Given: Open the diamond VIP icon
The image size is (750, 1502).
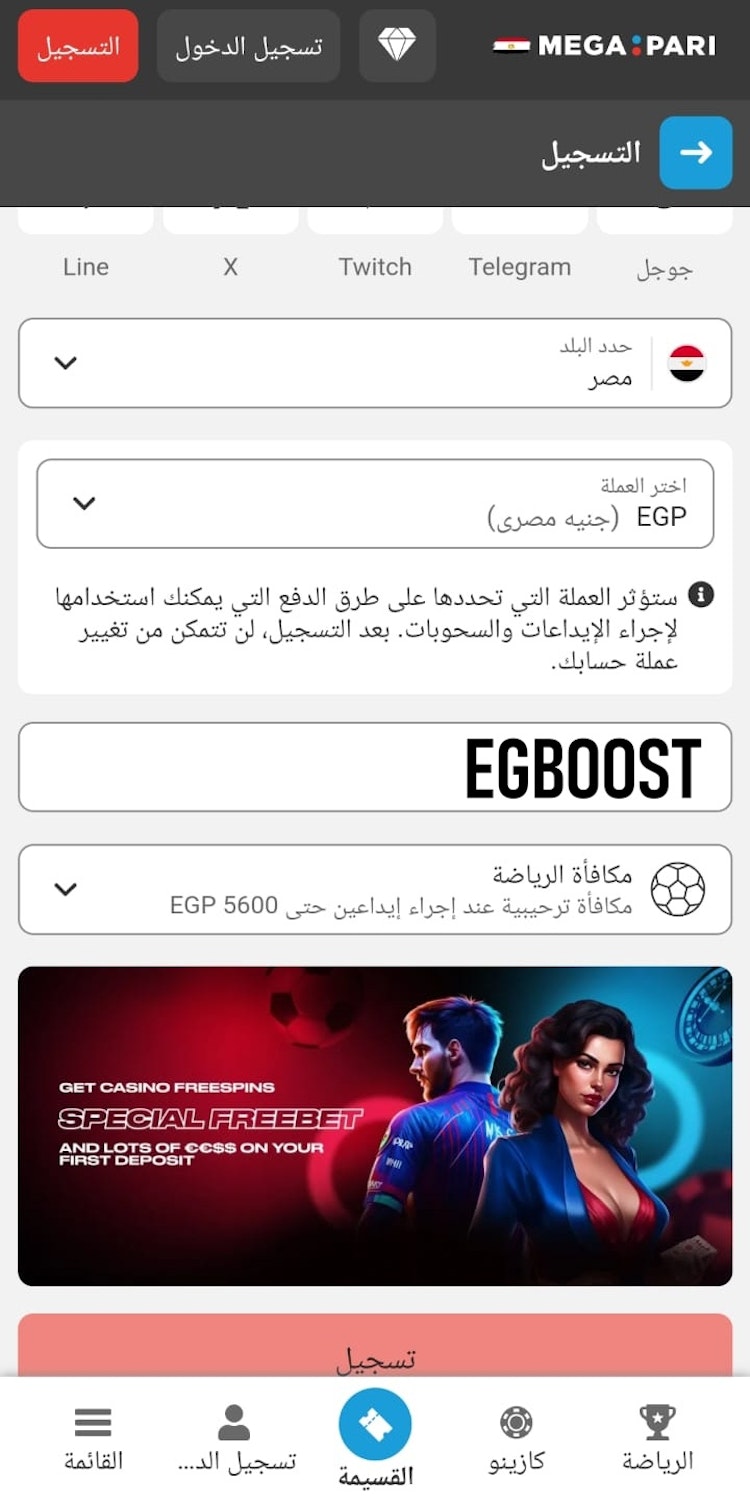Looking at the screenshot, I should [397, 46].
